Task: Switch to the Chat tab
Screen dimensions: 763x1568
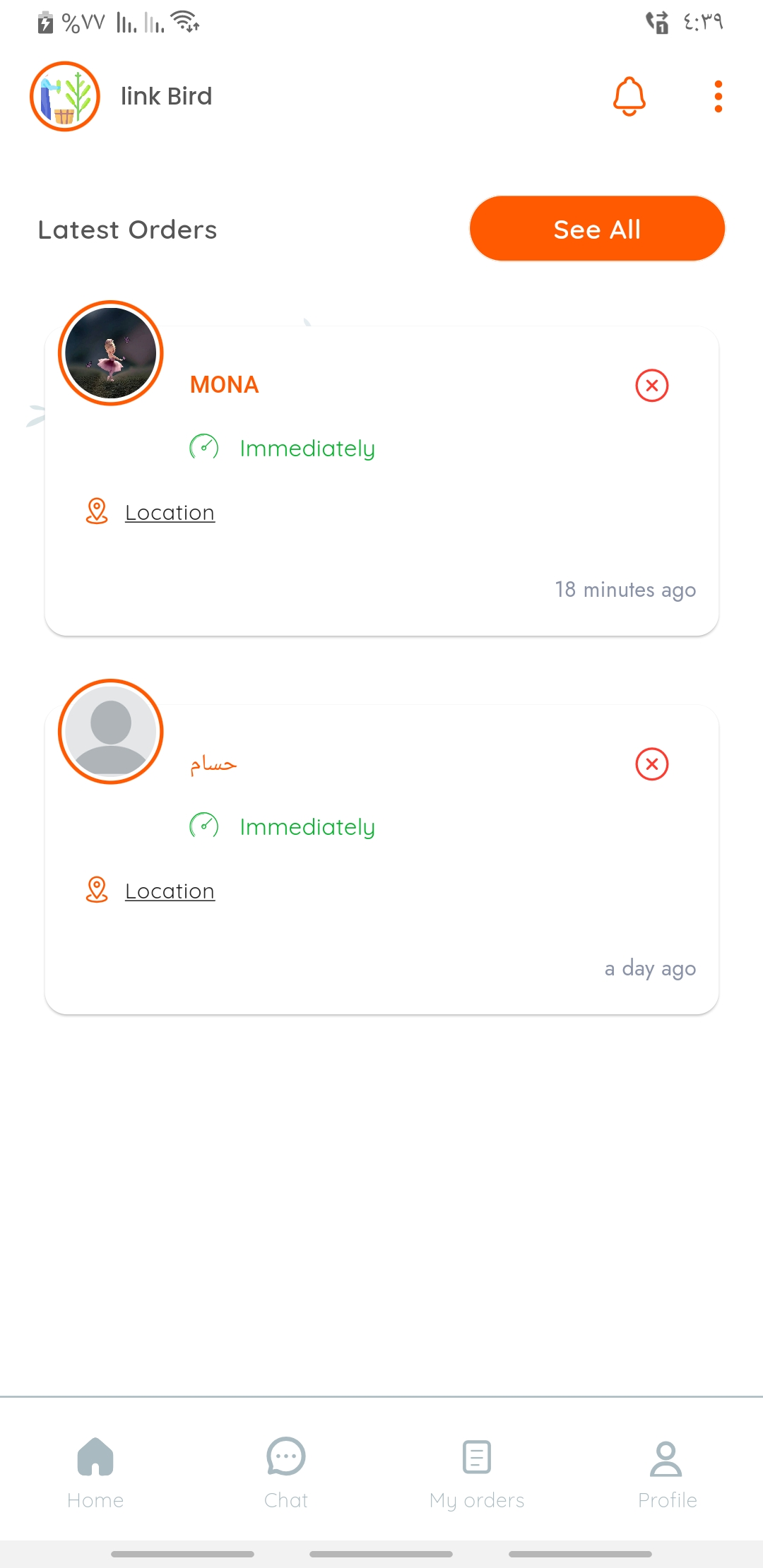Action: tap(286, 1473)
